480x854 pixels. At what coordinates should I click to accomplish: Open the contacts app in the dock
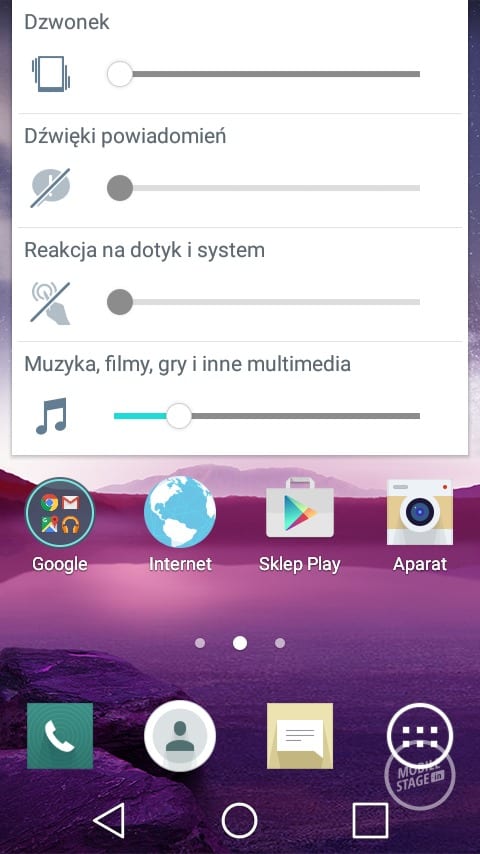[x=180, y=736]
